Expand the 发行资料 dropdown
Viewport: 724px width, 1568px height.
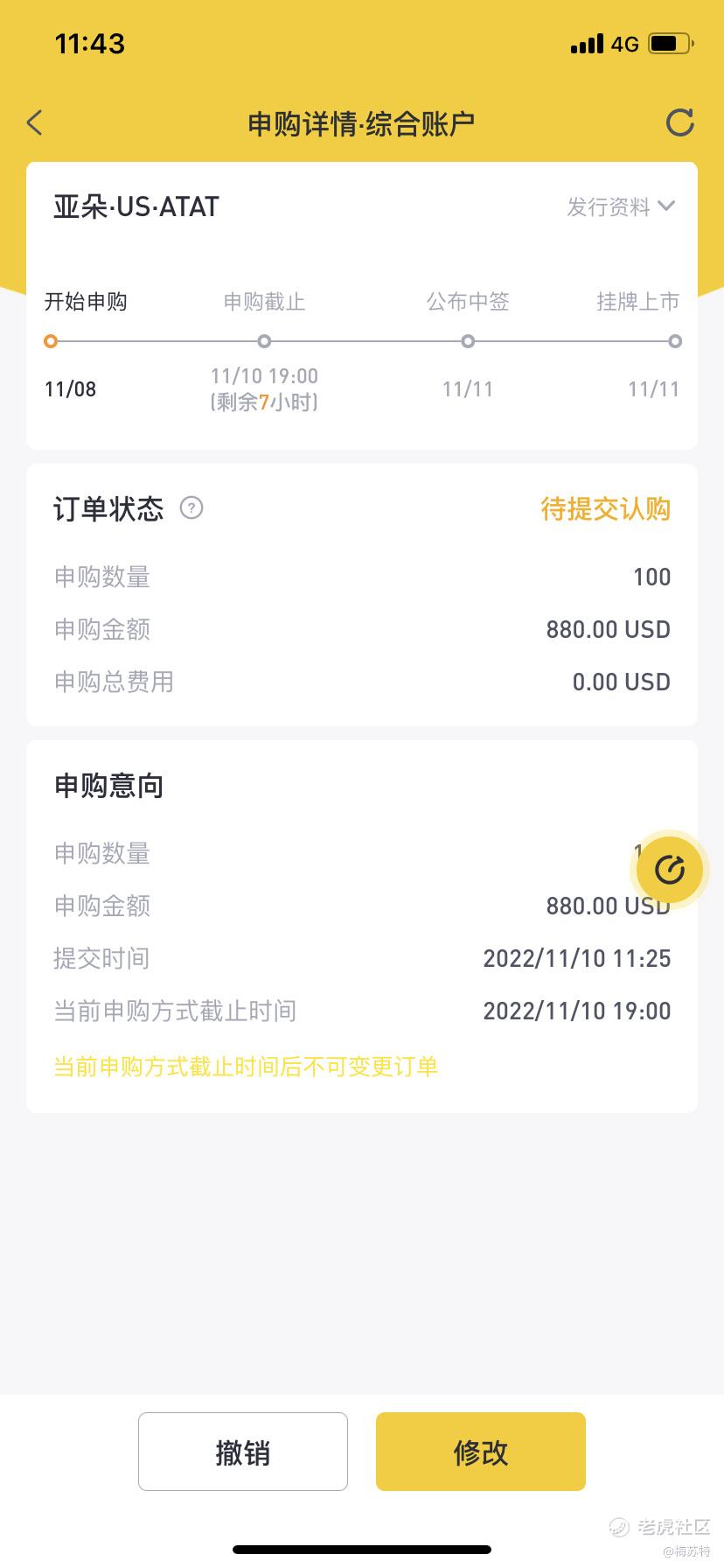point(621,206)
